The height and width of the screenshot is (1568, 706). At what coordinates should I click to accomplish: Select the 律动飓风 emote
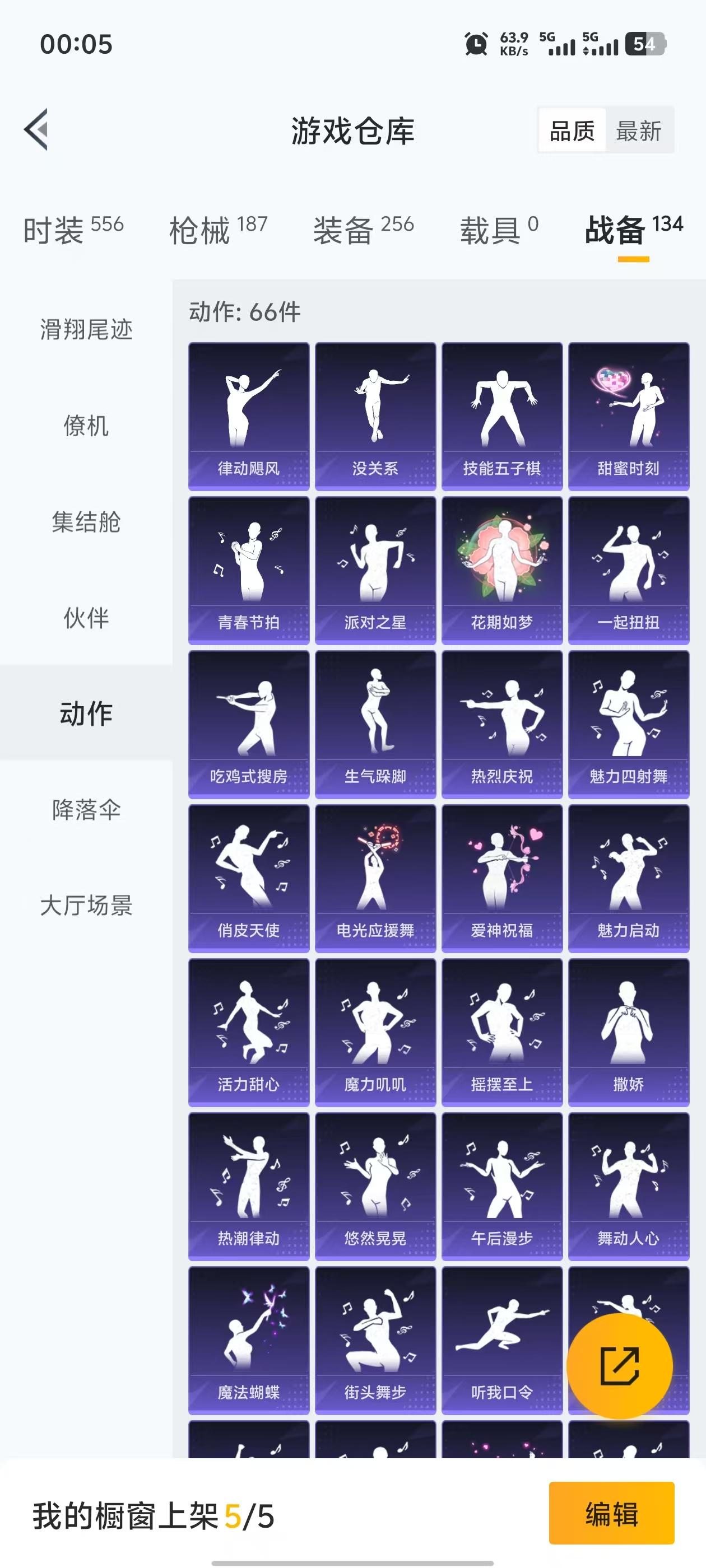pos(248,414)
